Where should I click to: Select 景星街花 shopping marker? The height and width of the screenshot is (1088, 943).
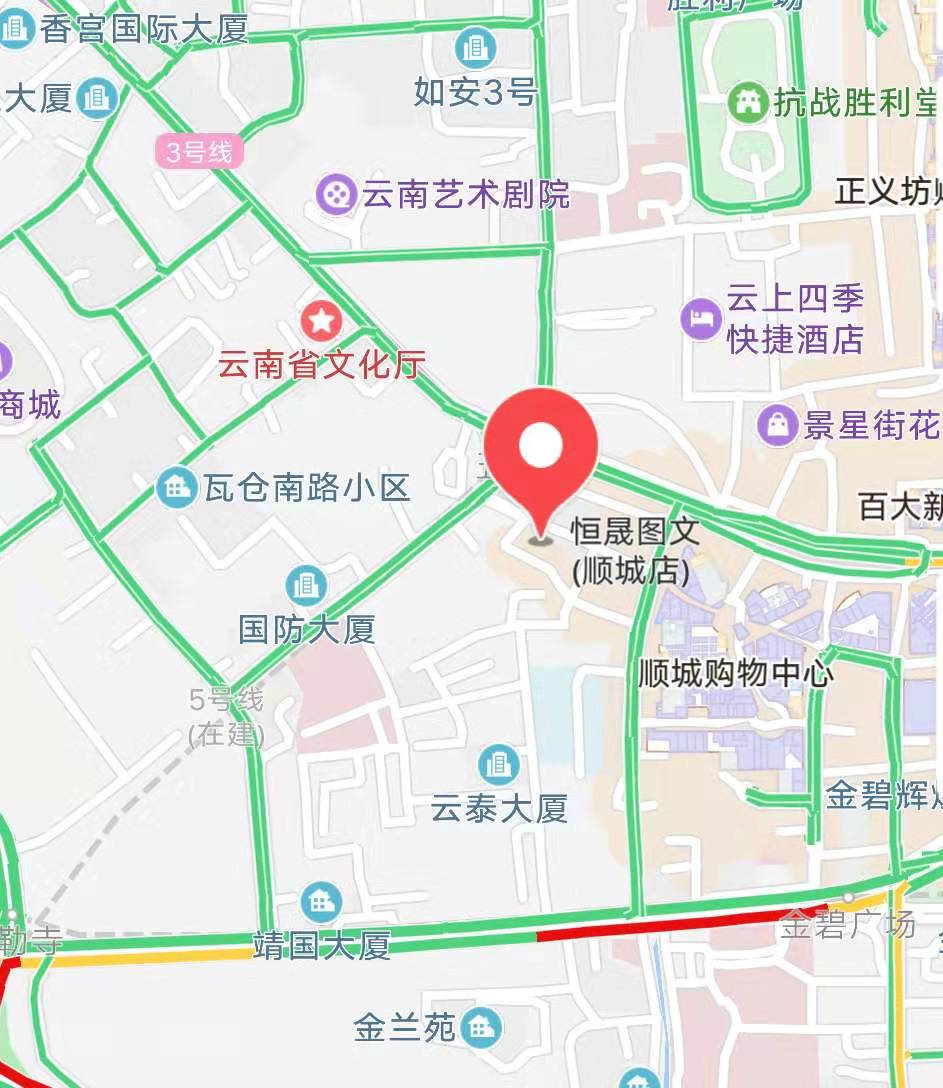tap(778, 426)
